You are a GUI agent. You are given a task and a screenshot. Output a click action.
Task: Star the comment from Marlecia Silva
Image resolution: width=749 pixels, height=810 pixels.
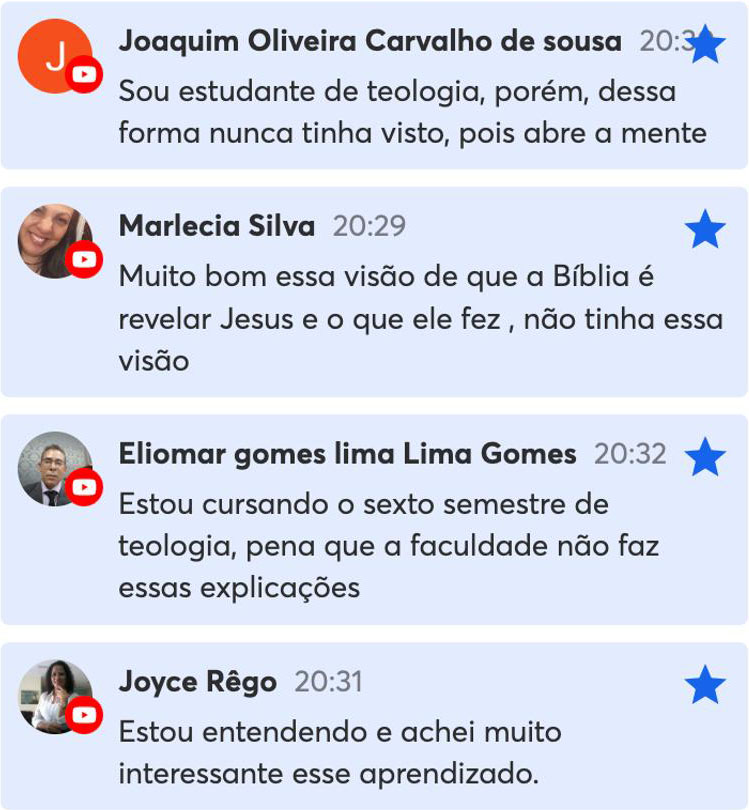click(705, 230)
